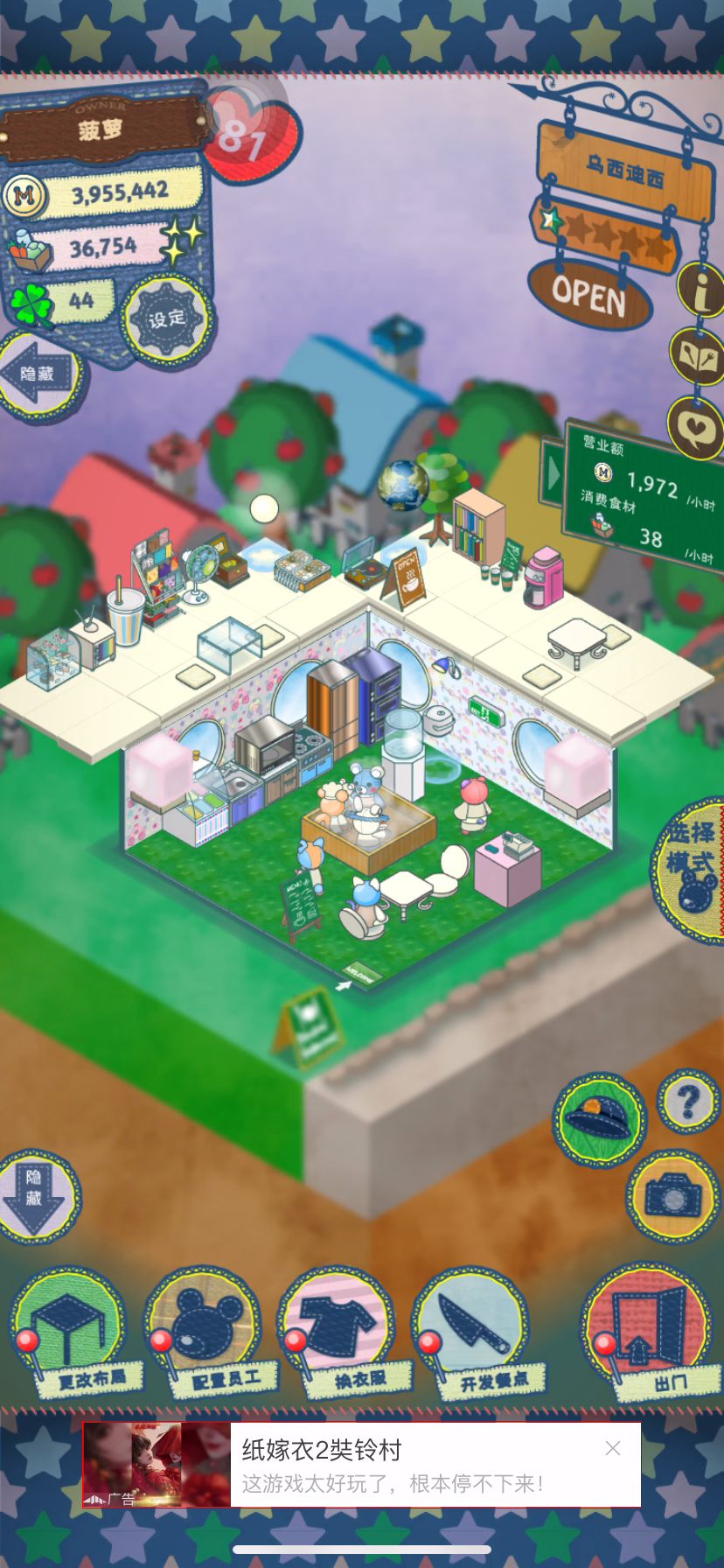Image resolution: width=724 pixels, height=1568 pixels.
Task: Open 配置员工 staff assignment
Action: point(208,1332)
